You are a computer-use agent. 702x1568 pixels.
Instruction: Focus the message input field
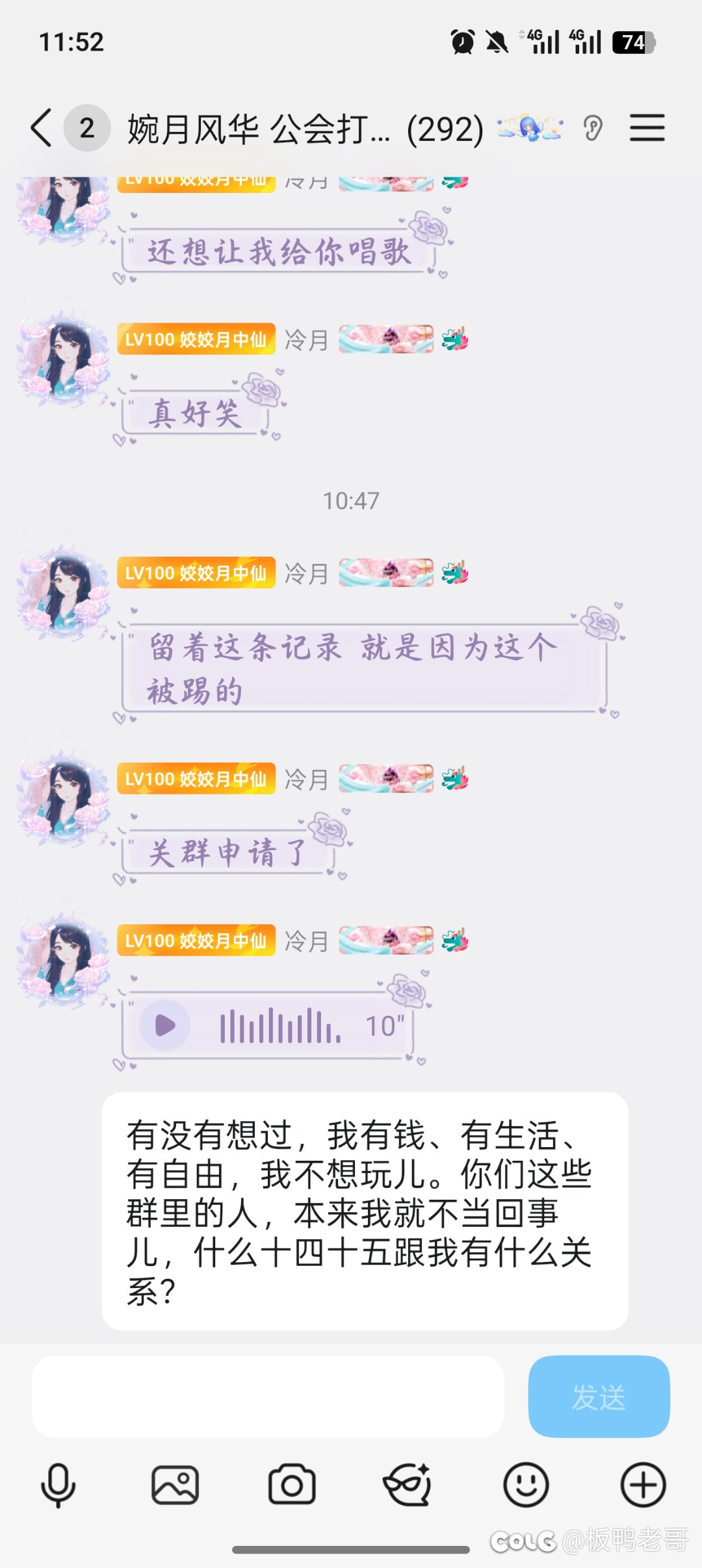[268, 1396]
